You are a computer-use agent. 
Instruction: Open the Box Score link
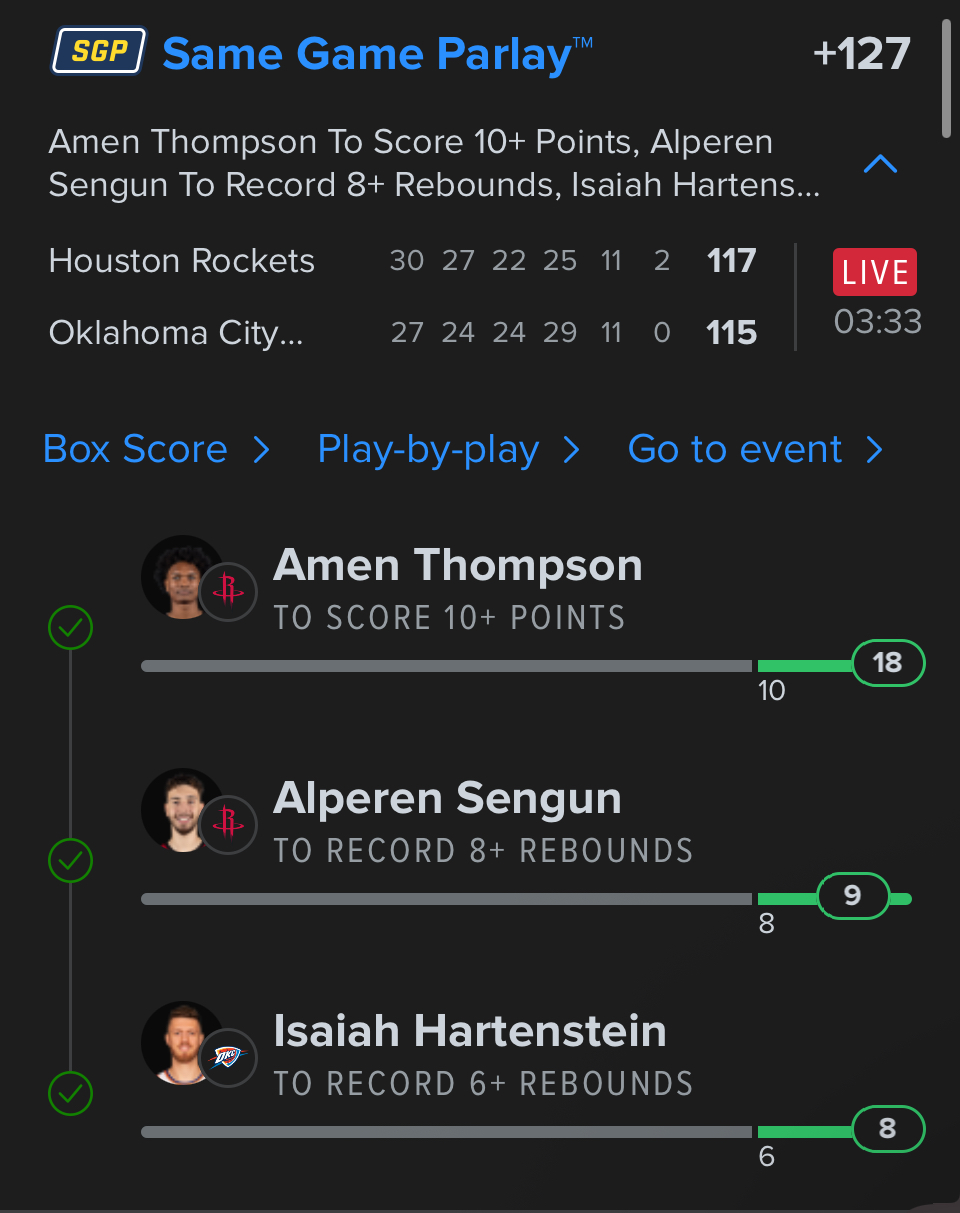(x=156, y=450)
